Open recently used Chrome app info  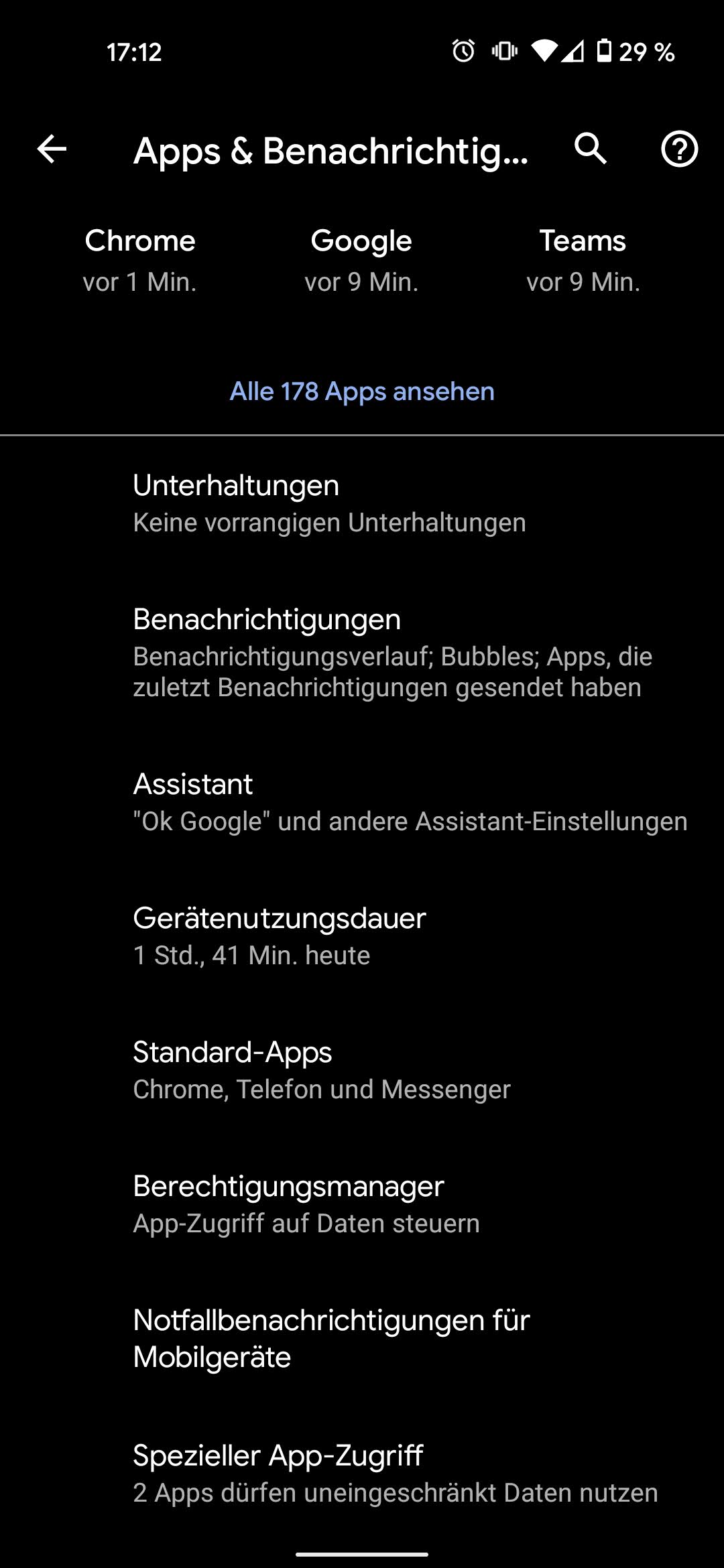pos(139,260)
